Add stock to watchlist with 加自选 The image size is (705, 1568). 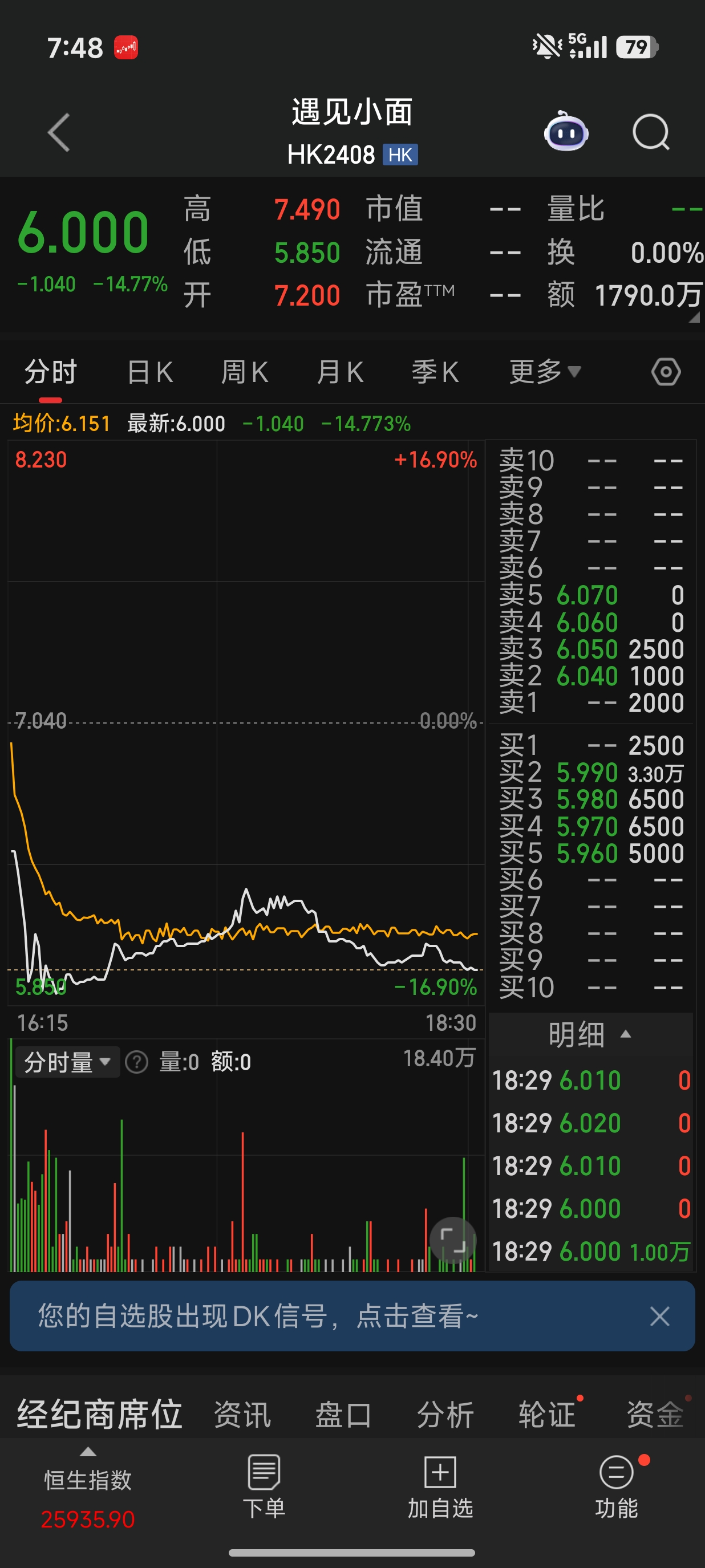coord(440,1486)
